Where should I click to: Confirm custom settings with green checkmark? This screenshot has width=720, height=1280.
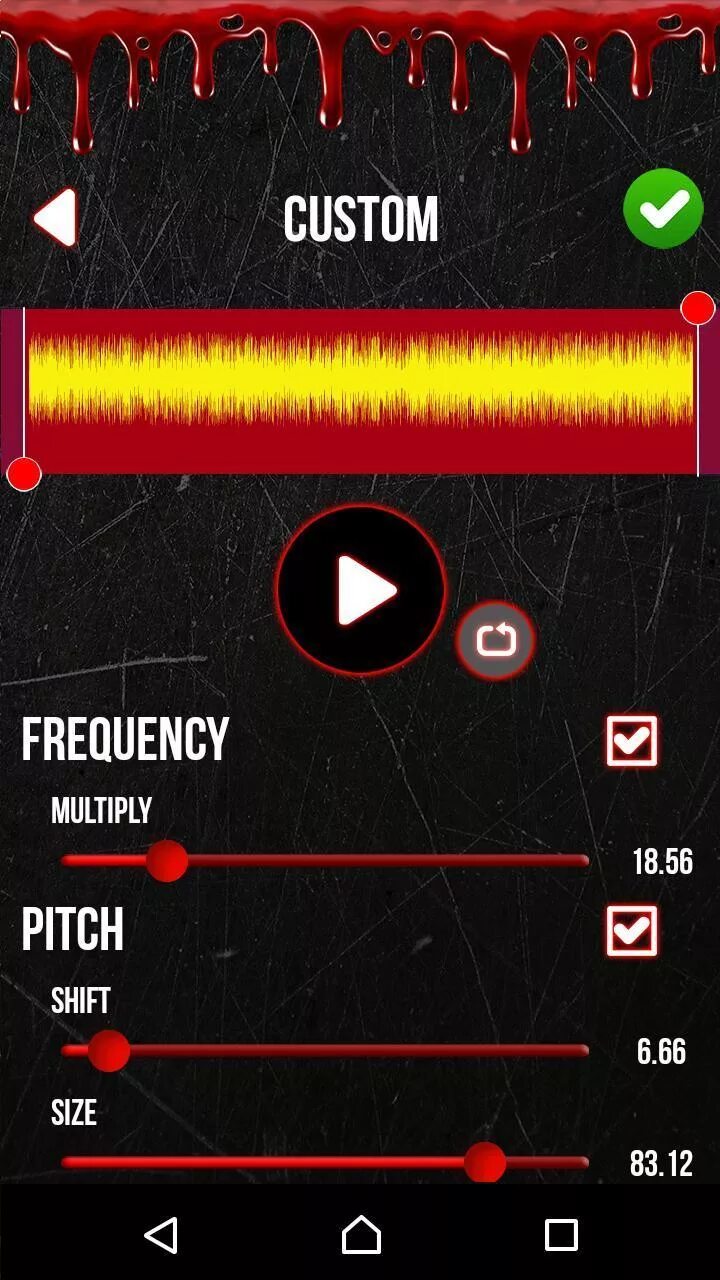663,209
